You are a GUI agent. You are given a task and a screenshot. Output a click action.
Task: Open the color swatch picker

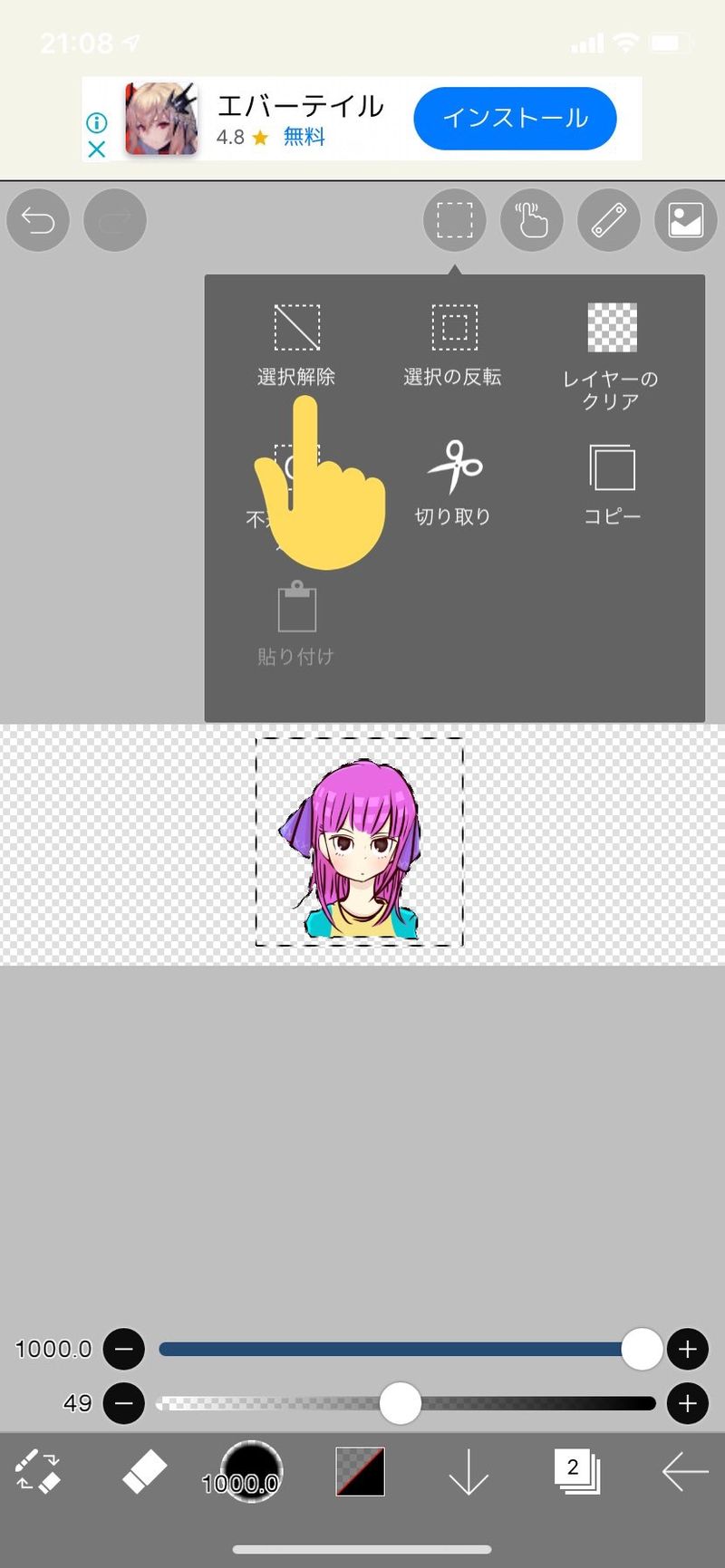pyautogui.click(x=361, y=1472)
